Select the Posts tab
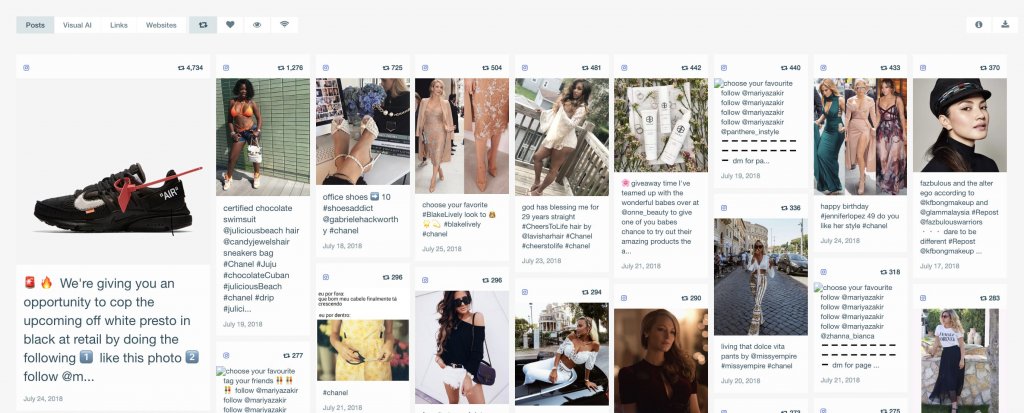Image resolution: width=1024 pixels, height=413 pixels. [x=35, y=24]
